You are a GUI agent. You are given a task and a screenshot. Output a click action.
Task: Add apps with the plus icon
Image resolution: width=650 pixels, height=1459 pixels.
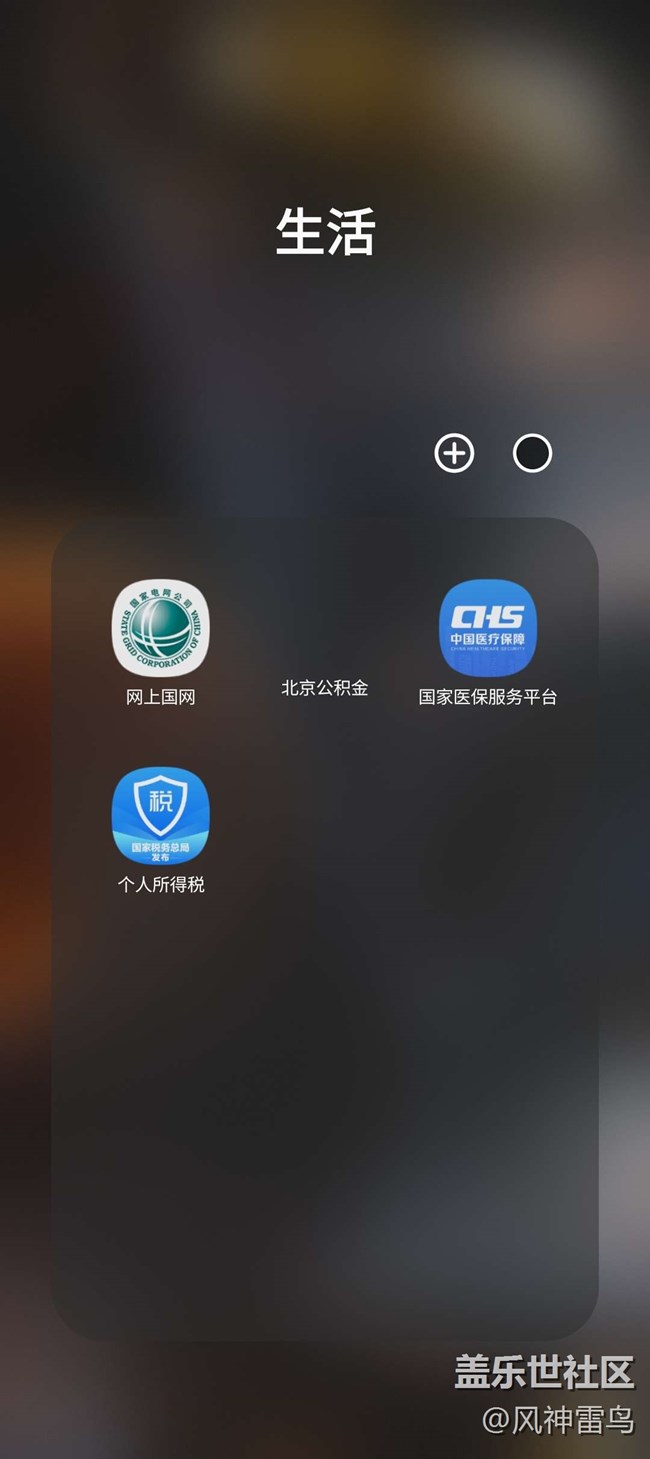point(454,453)
